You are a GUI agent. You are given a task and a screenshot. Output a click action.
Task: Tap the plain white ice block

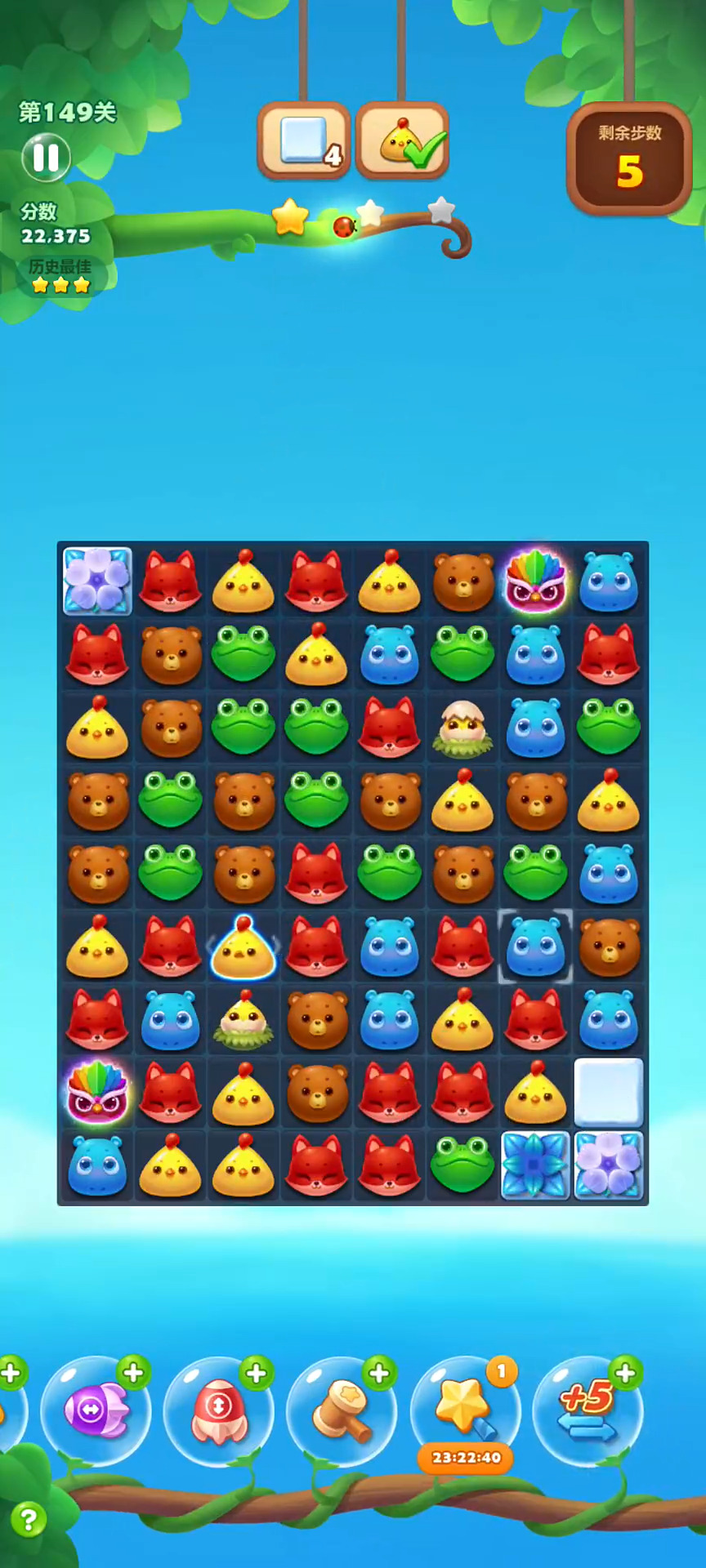pos(609,1093)
